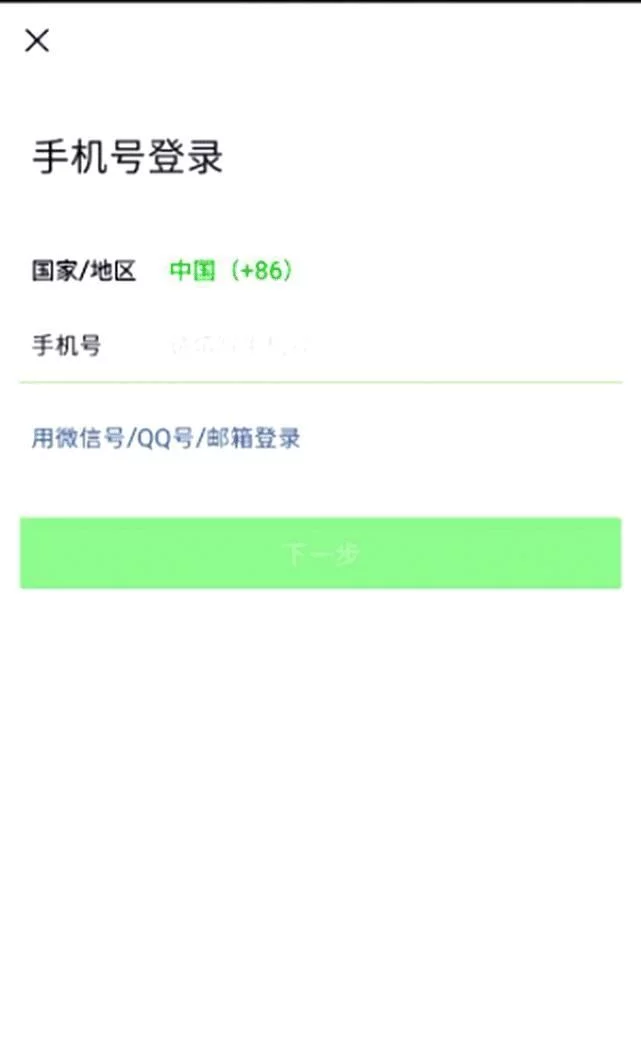
Task: Open 用微信号/QQ号/邮箱登录 link
Action: point(166,438)
